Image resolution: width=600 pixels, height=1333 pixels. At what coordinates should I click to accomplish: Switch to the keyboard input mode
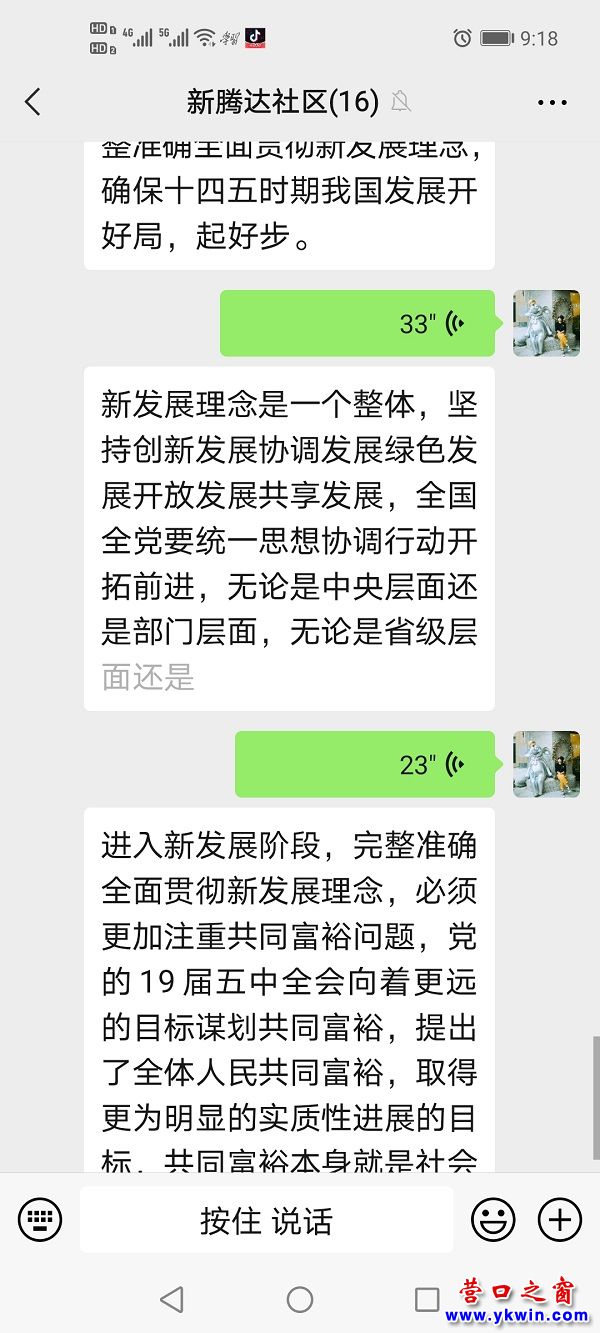[40, 1220]
